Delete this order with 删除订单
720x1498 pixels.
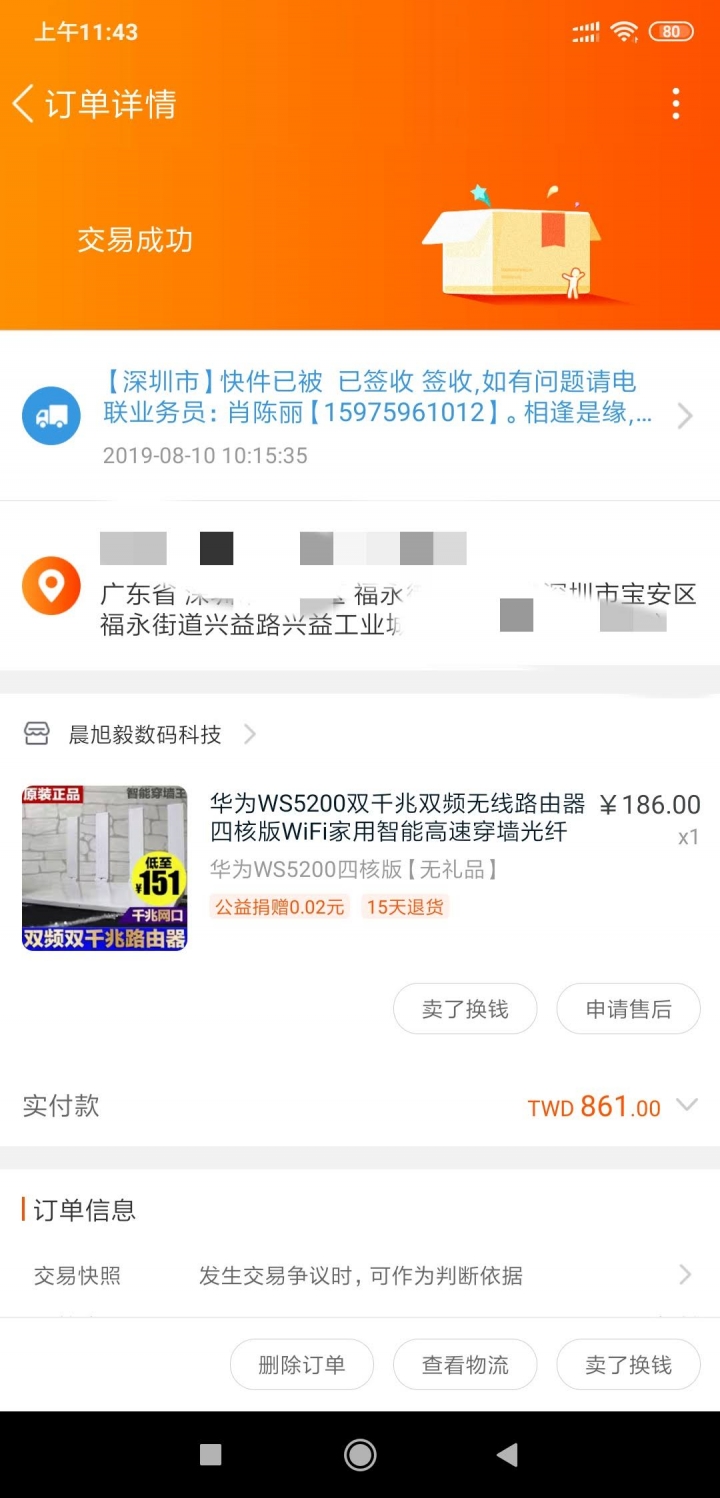302,1365
